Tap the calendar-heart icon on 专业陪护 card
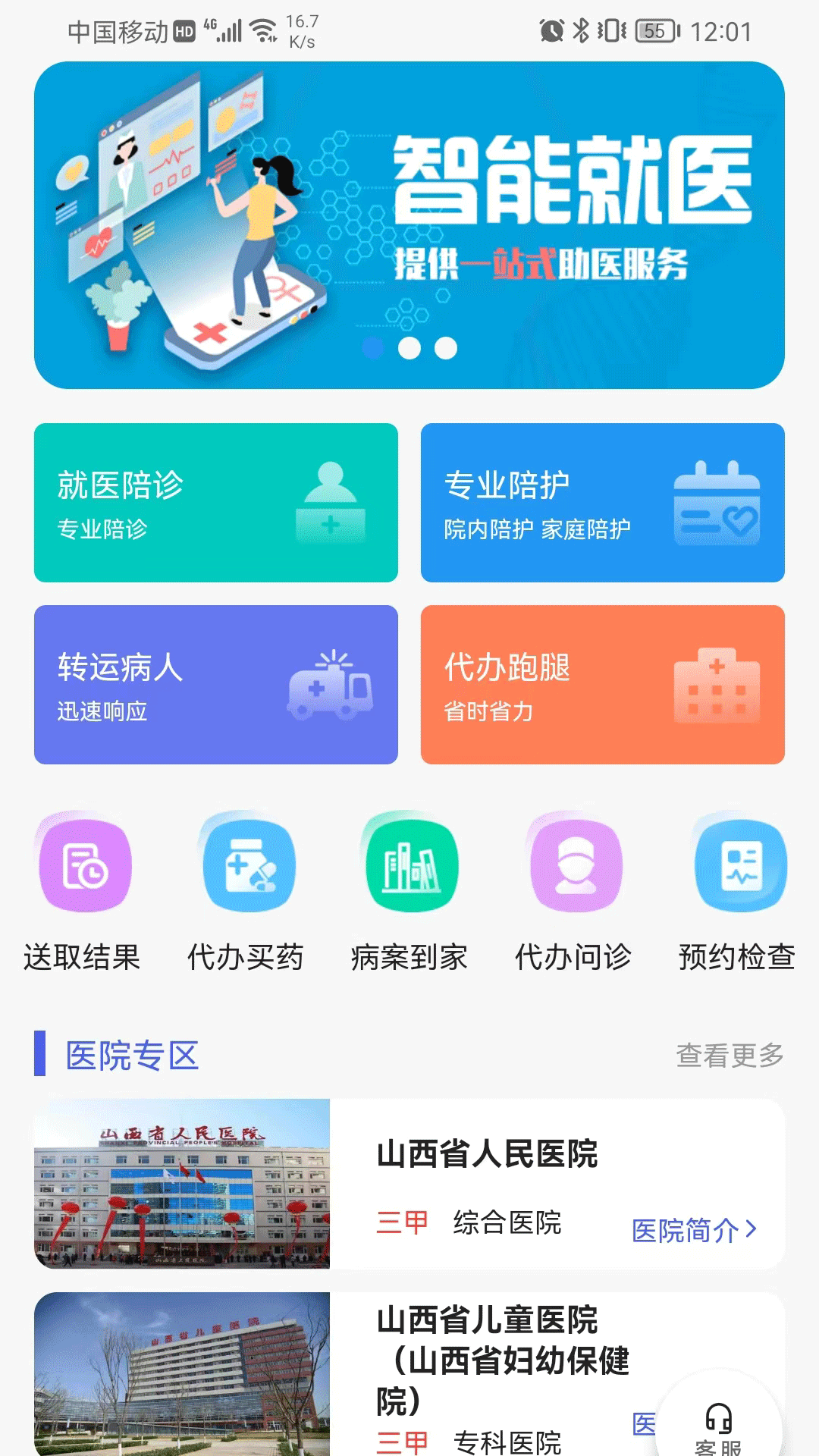Screen dimensions: 819x1456 (715, 504)
